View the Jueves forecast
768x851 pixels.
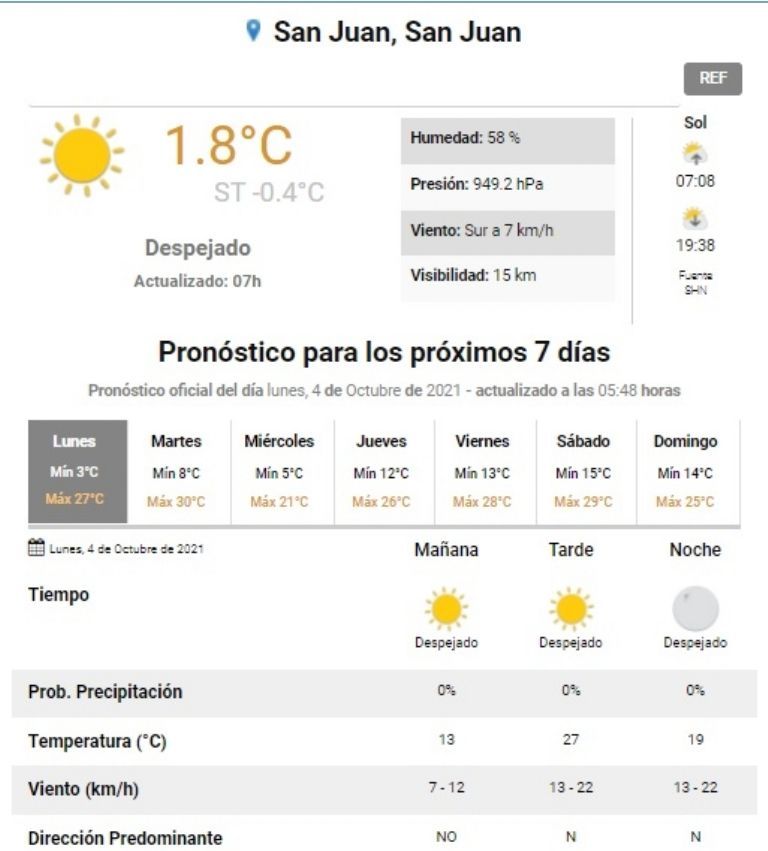[381, 471]
